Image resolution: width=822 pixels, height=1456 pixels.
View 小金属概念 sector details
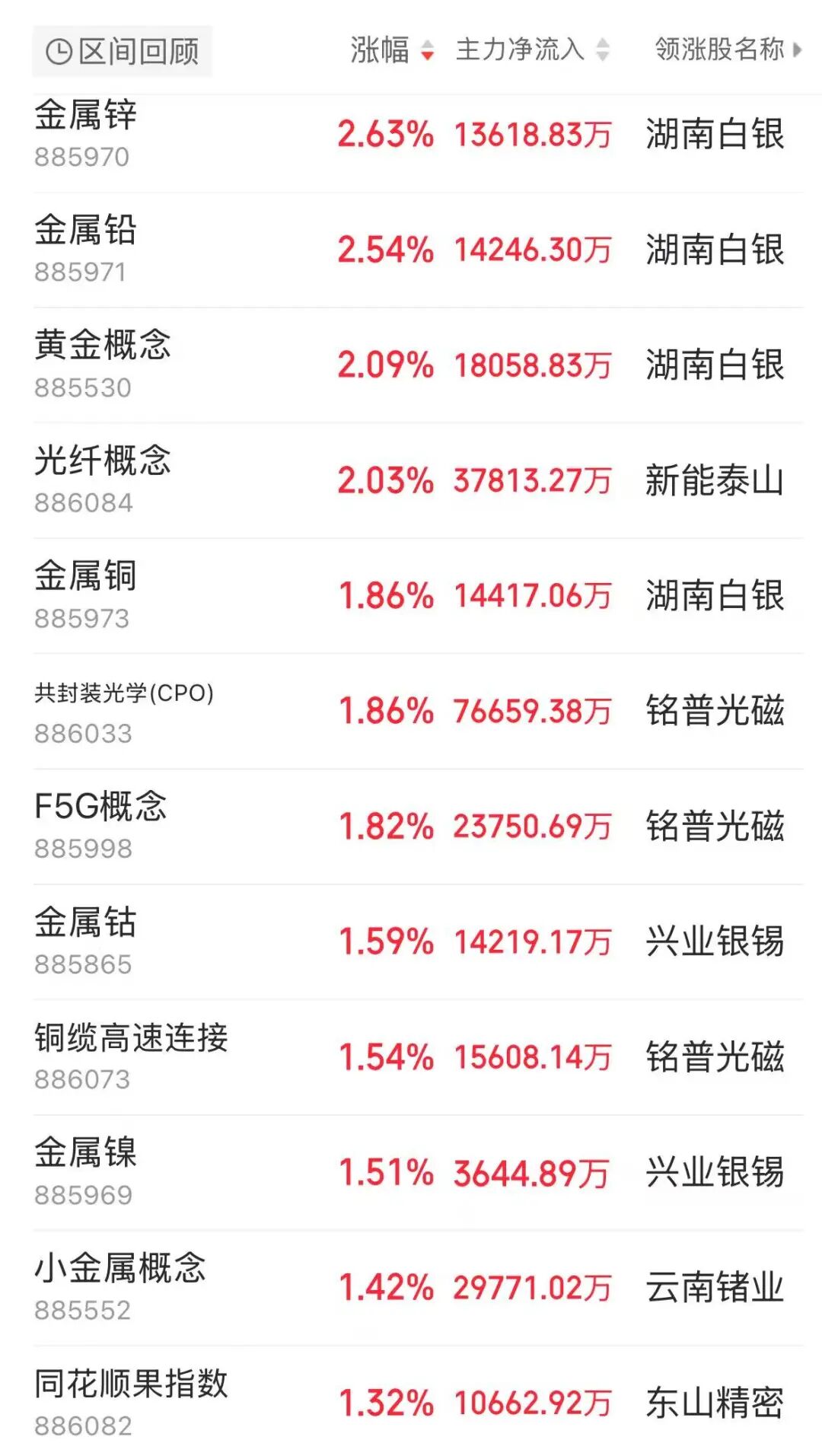[x=120, y=1286]
